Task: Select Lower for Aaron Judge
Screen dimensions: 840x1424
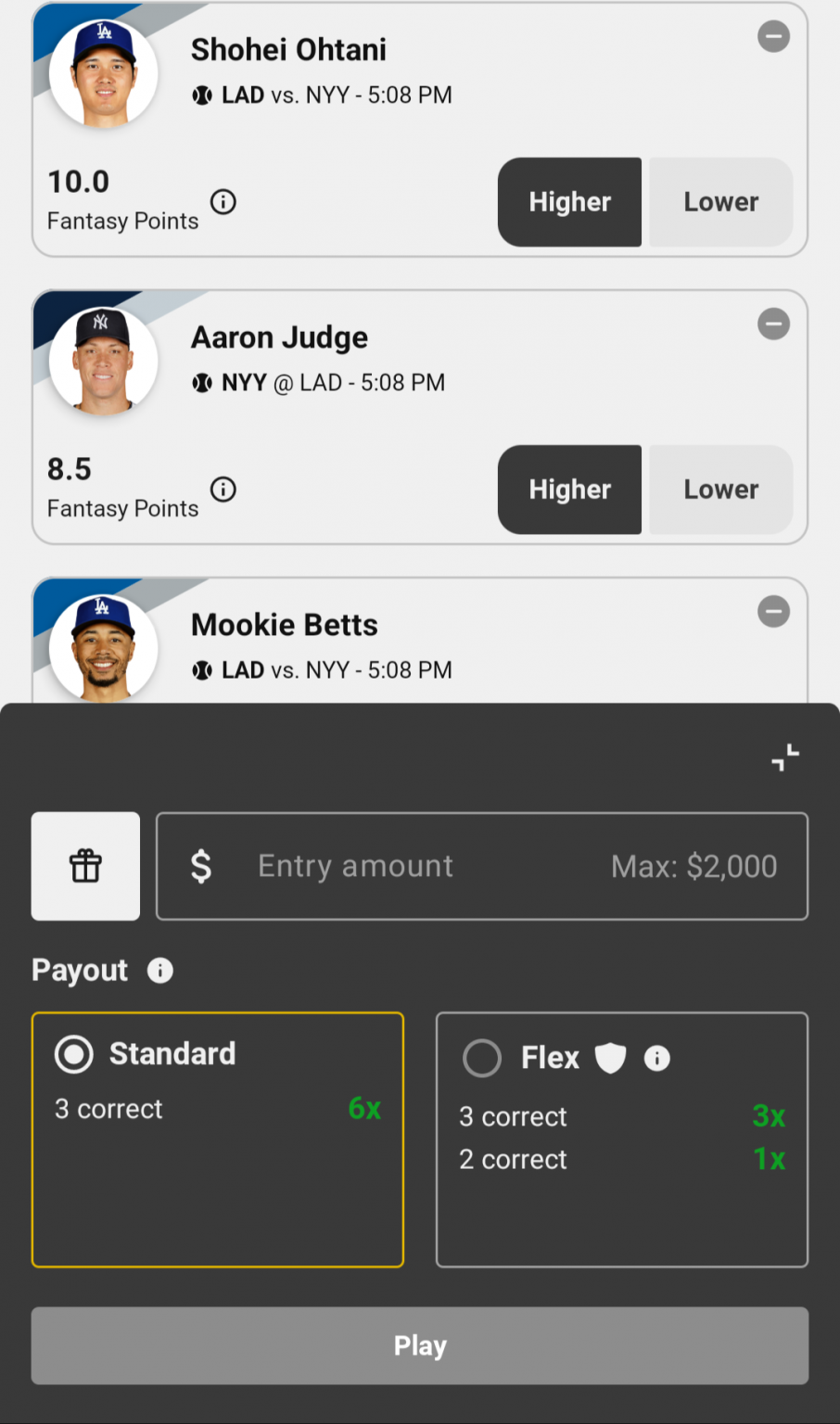Action: click(720, 489)
